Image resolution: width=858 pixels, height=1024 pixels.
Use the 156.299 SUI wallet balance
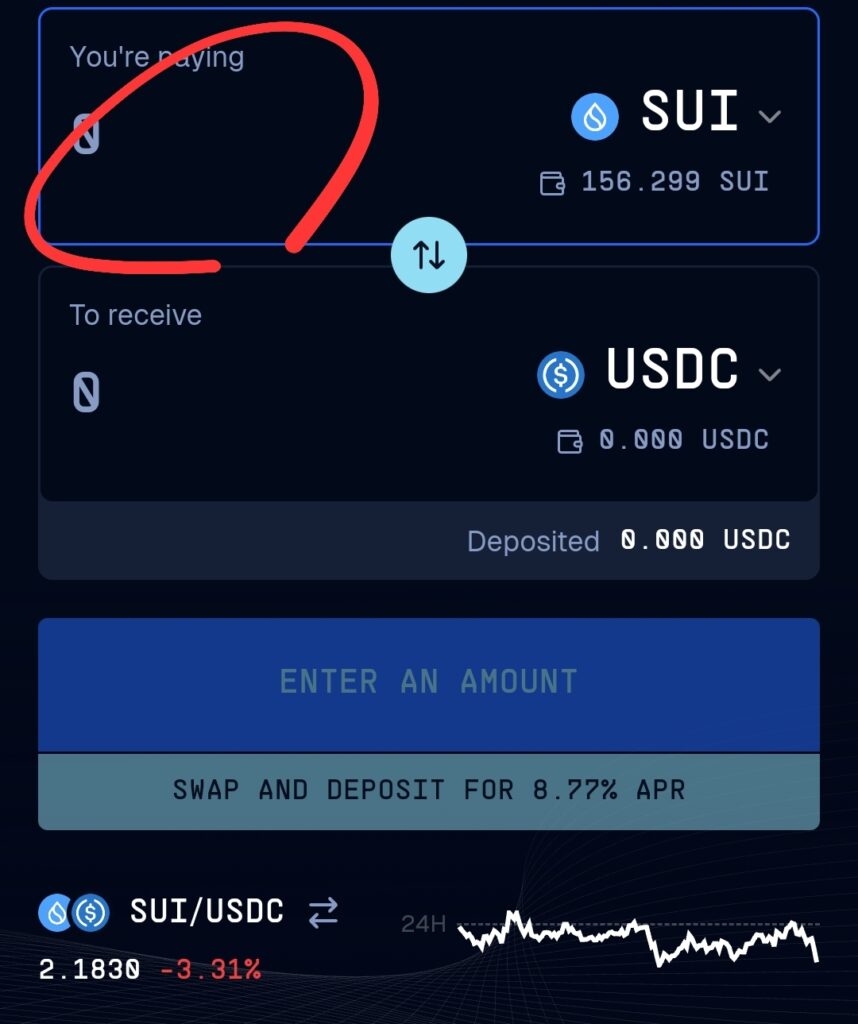click(656, 182)
